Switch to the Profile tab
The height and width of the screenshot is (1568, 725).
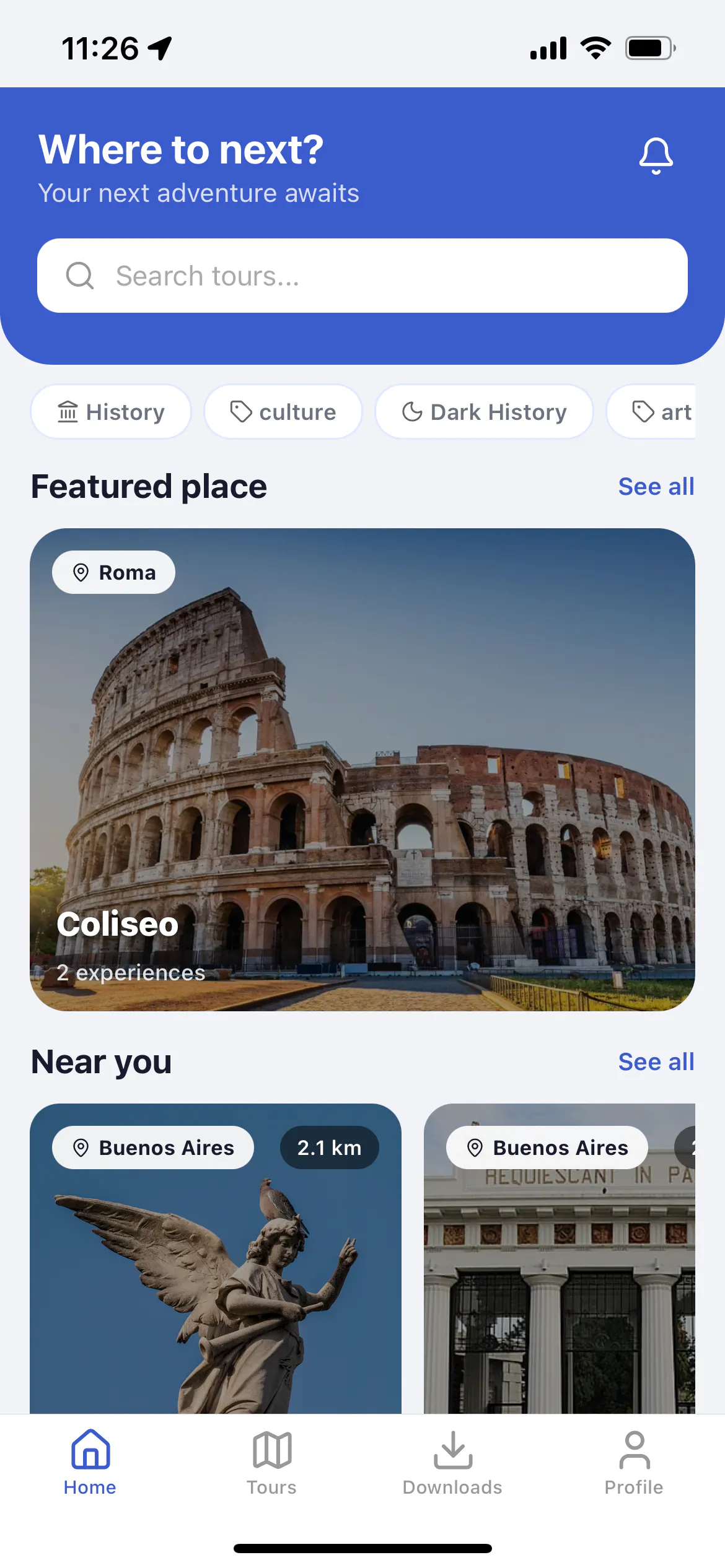[x=634, y=1463]
